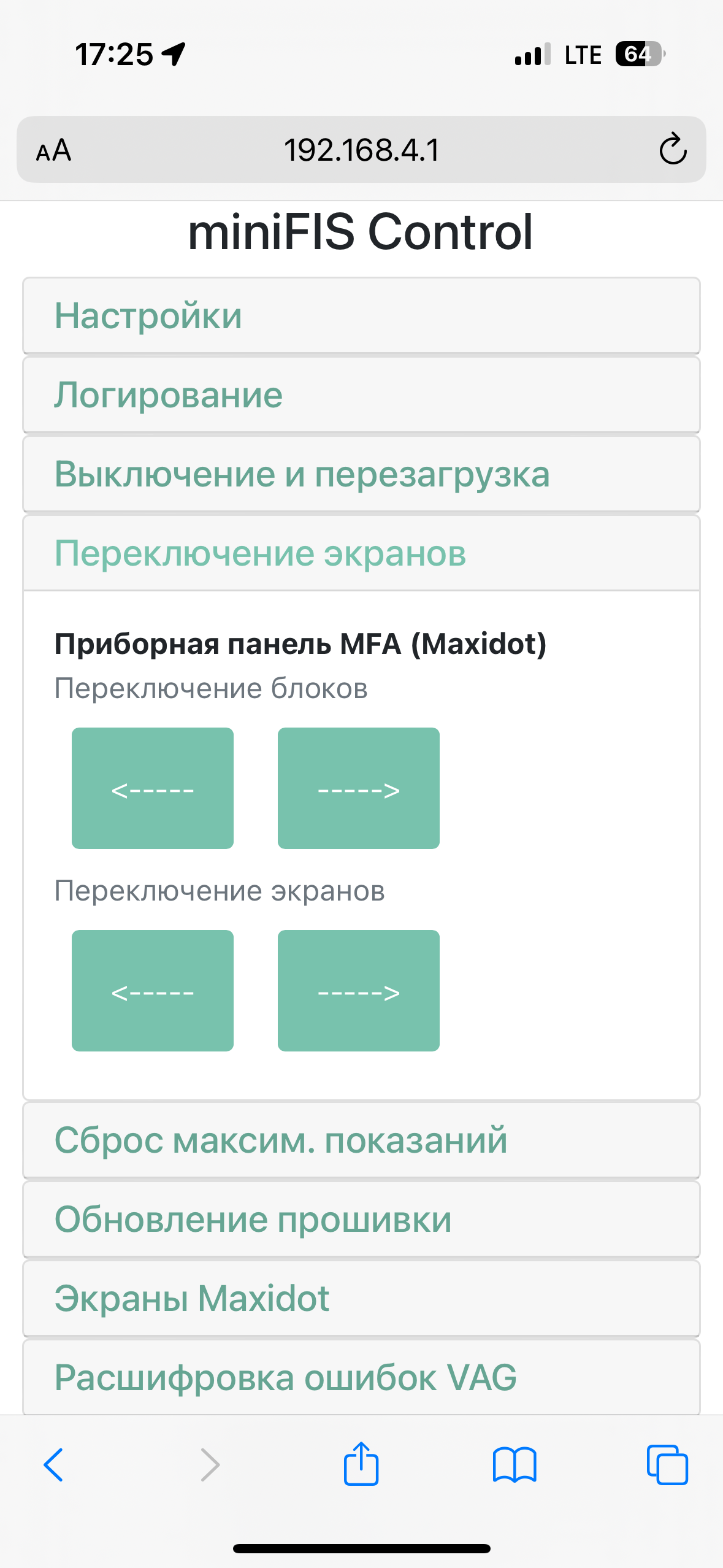Open Safari bookmarks
The width and height of the screenshot is (723, 1568).
pos(515,1465)
